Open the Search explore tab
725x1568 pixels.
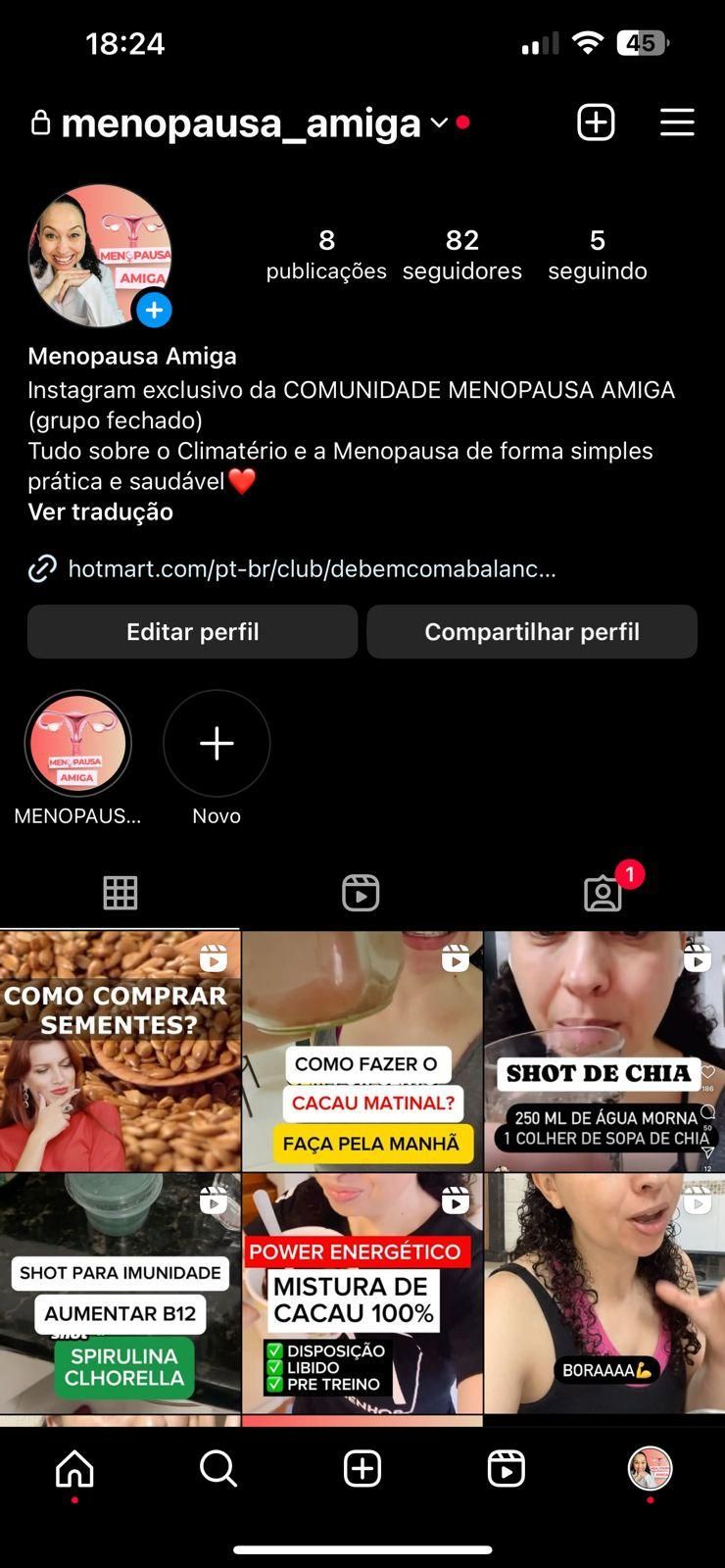pos(217,1469)
